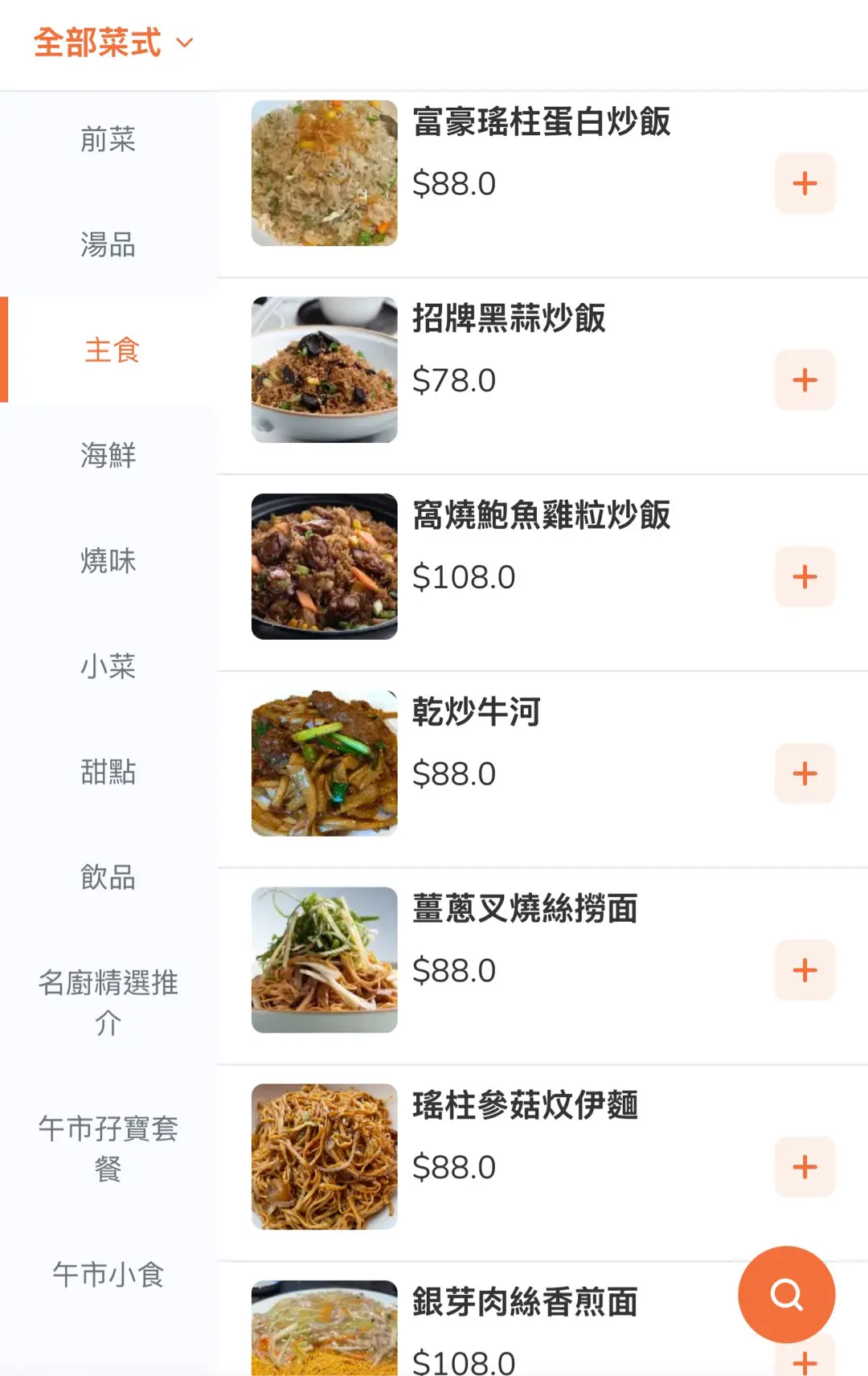Switch to the 湯品 category
Viewport: 868px width, 1376px height.
pyautogui.click(x=108, y=245)
